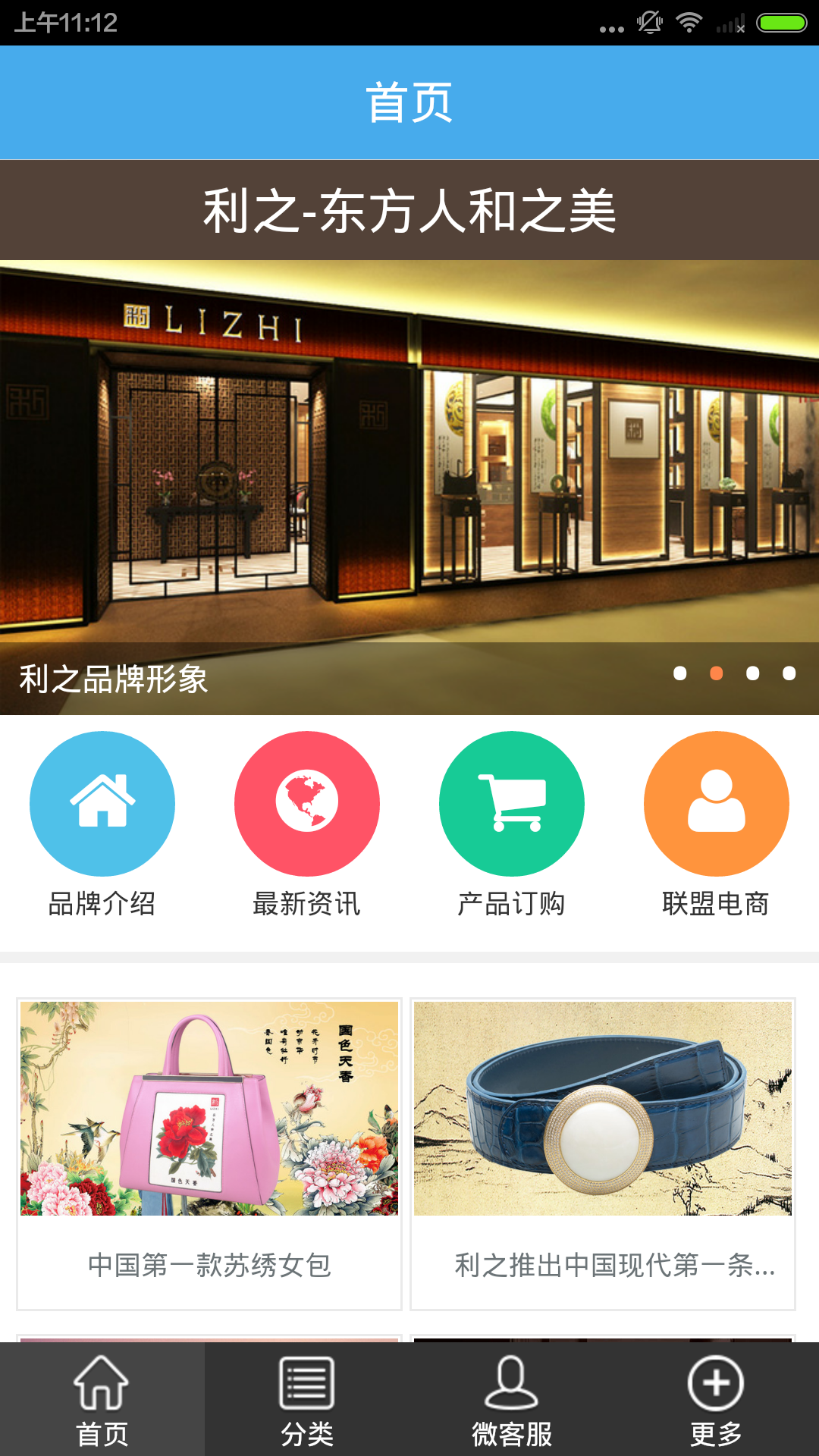Jump to the last banner slide dot
The height and width of the screenshot is (1456, 819).
click(x=789, y=673)
